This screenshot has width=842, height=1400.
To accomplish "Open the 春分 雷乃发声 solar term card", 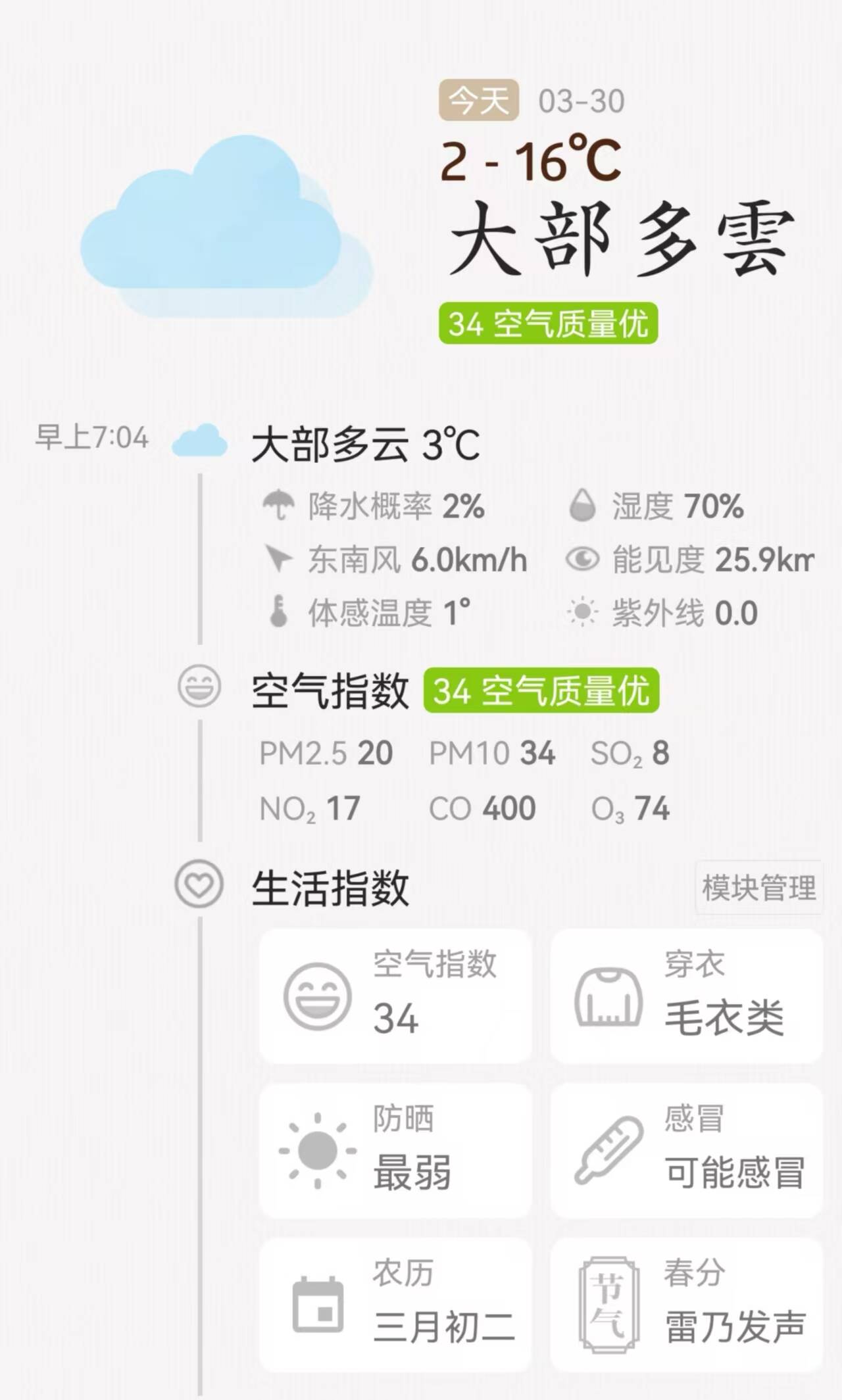I will tap(686, 1305).
